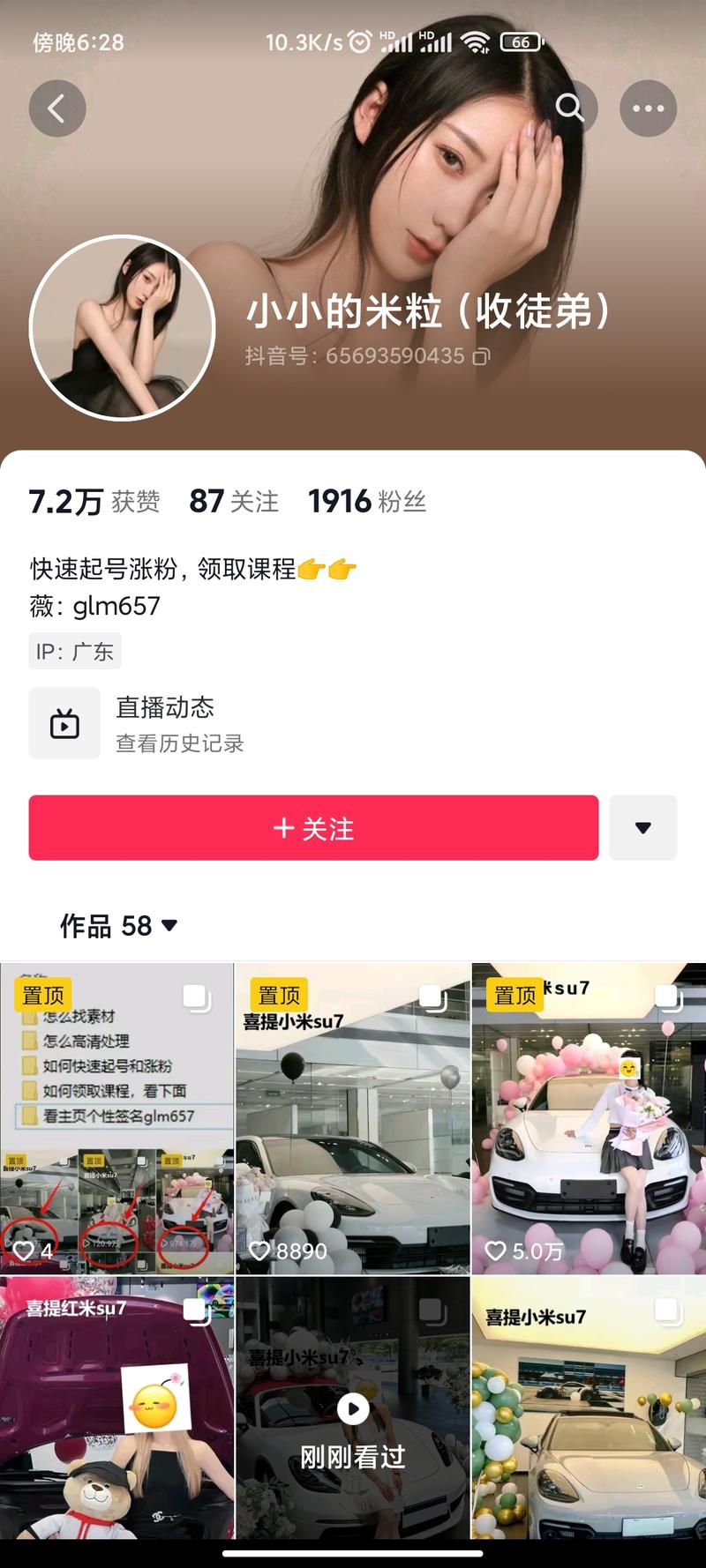This screenshot has width=706, height=1568.
Task: Open the pinned video with 8890 likes
Action: tap(352, 1118)
